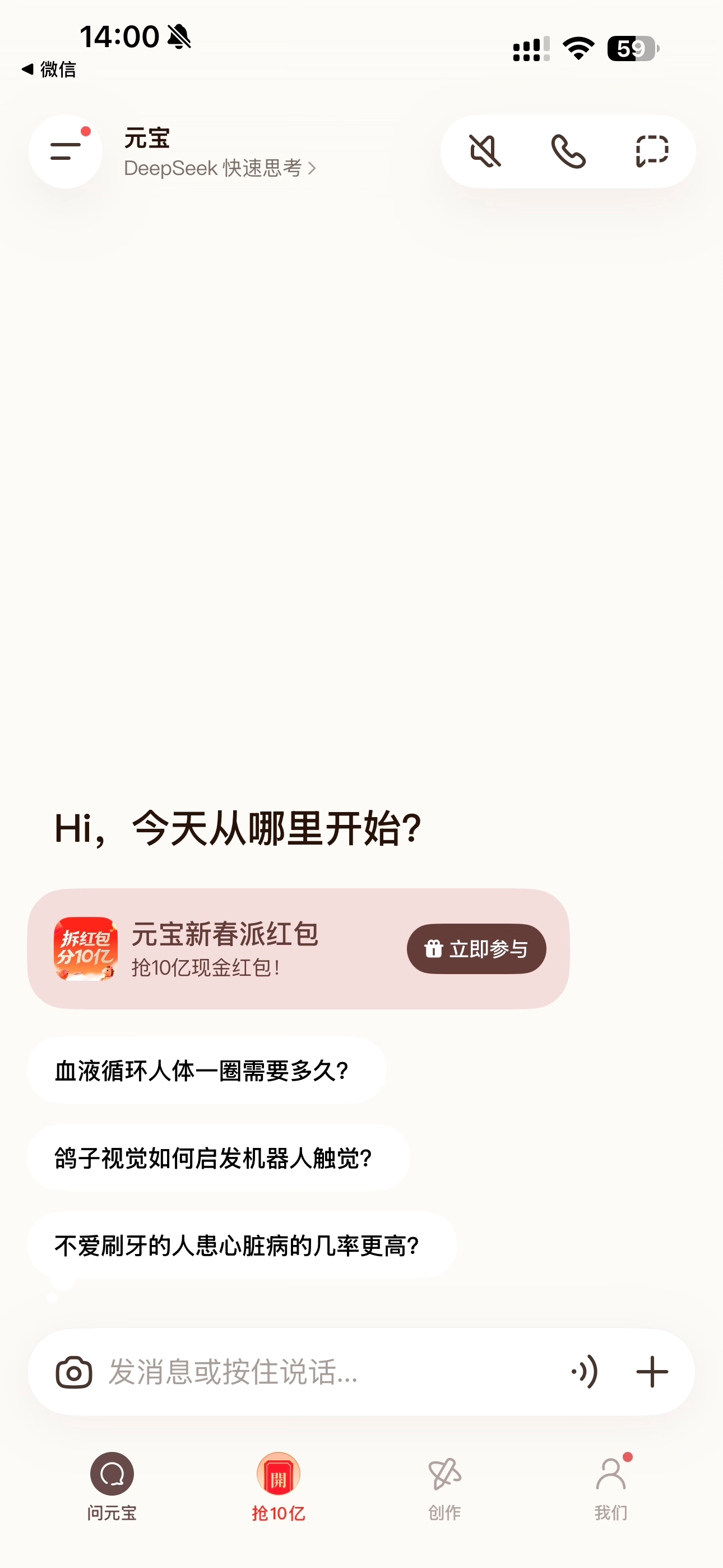Screen dimensions: 723x1568
Task: Return to 微信 via the back link
Action: (x=49, y=70)
